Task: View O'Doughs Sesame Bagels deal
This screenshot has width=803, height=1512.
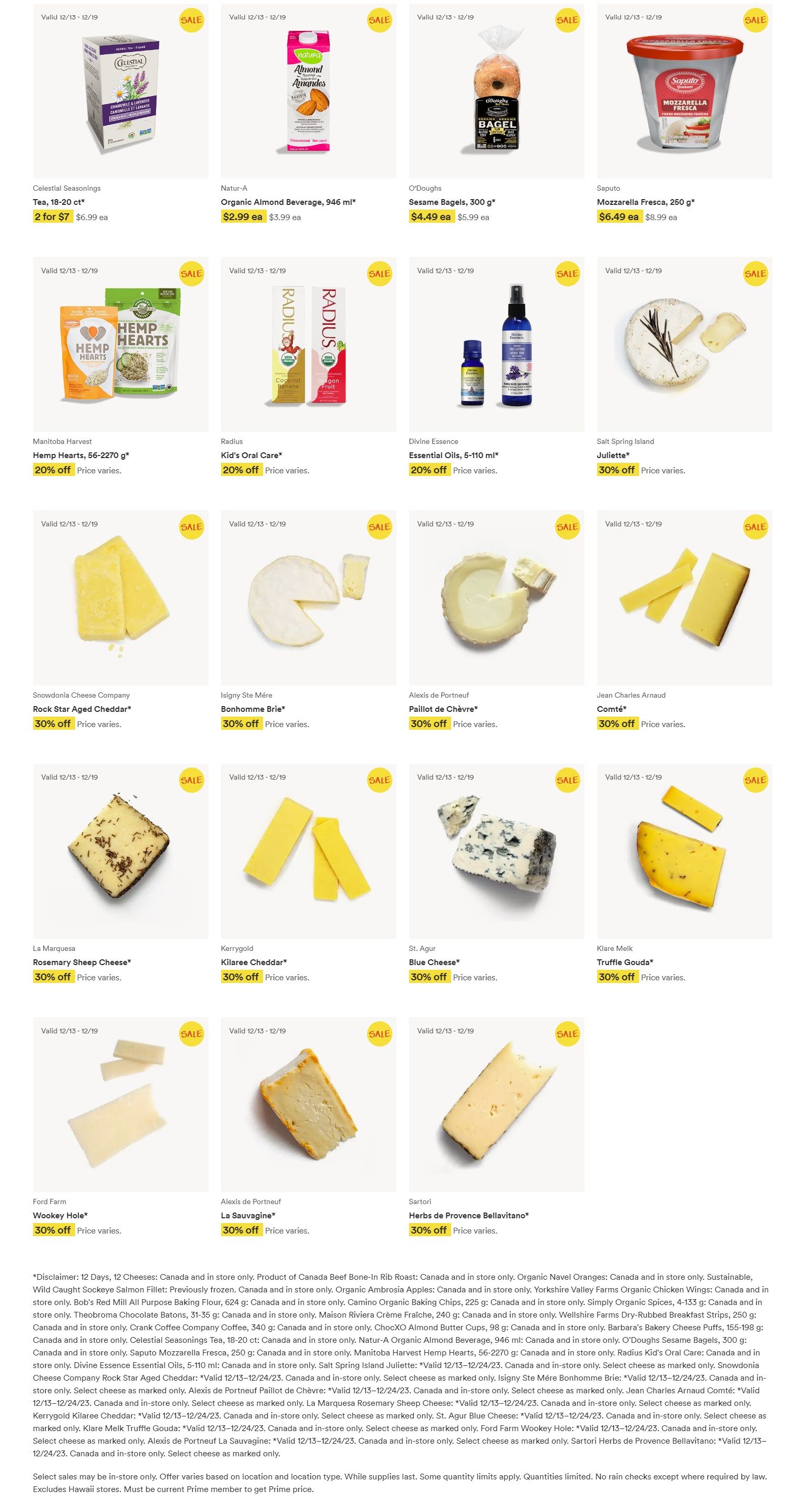Action: [496, 114]
